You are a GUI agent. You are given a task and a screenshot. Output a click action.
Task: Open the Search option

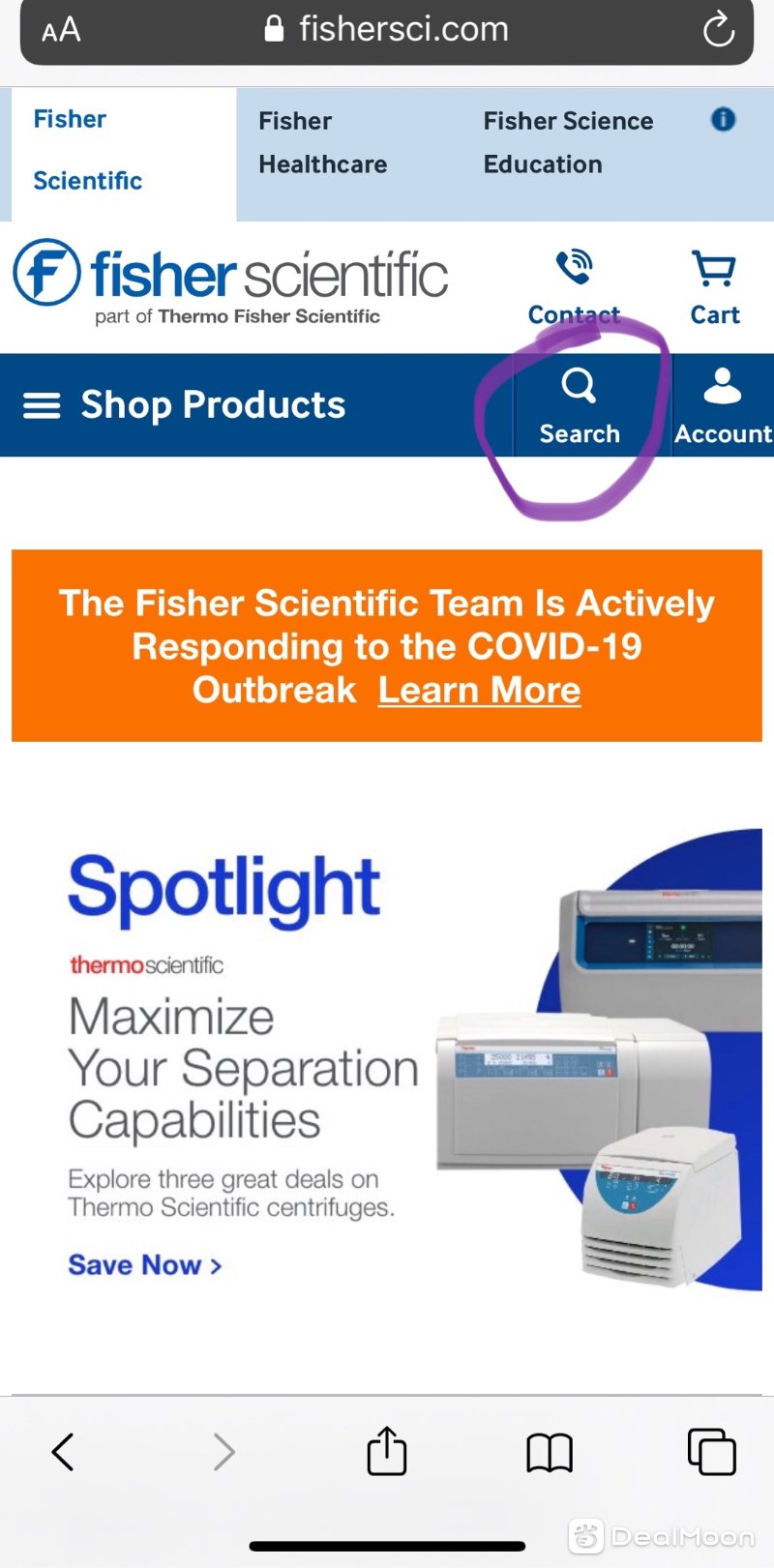coord(579,405)
